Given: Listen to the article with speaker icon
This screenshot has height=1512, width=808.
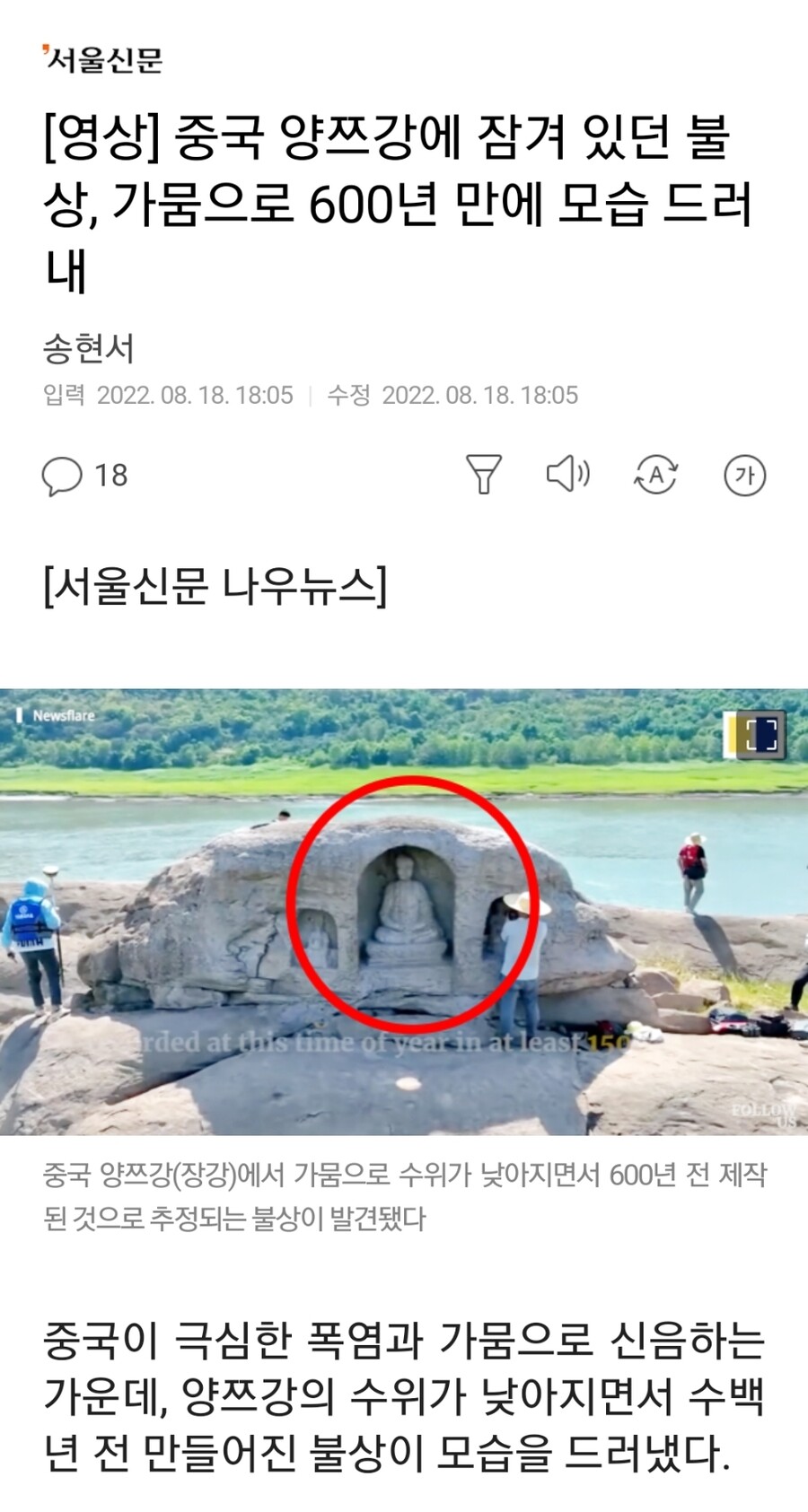Looking at the screenshot, I should (568, 474).
